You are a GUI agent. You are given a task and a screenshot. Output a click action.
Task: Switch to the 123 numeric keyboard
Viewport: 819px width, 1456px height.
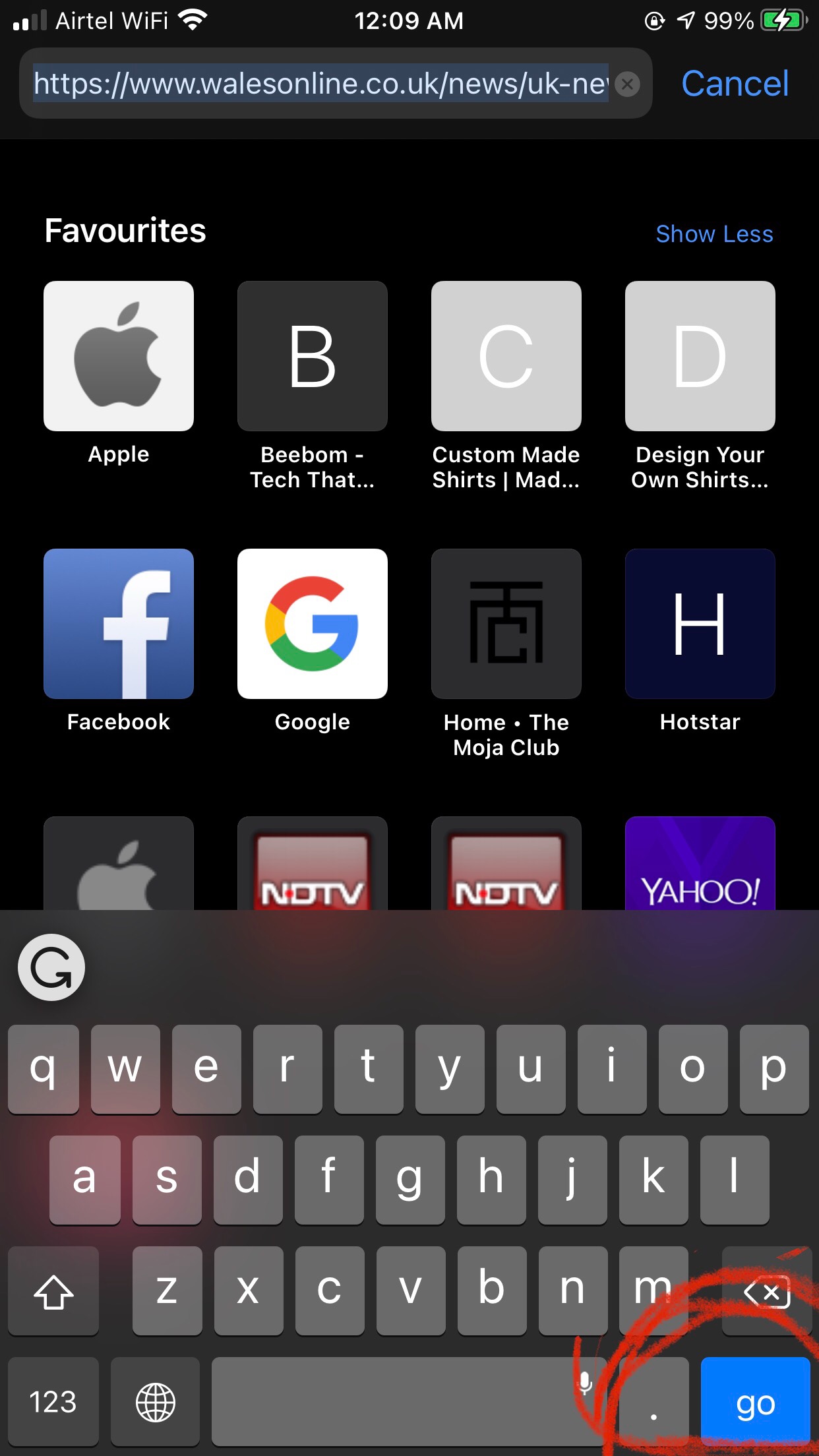[53, 1401]
